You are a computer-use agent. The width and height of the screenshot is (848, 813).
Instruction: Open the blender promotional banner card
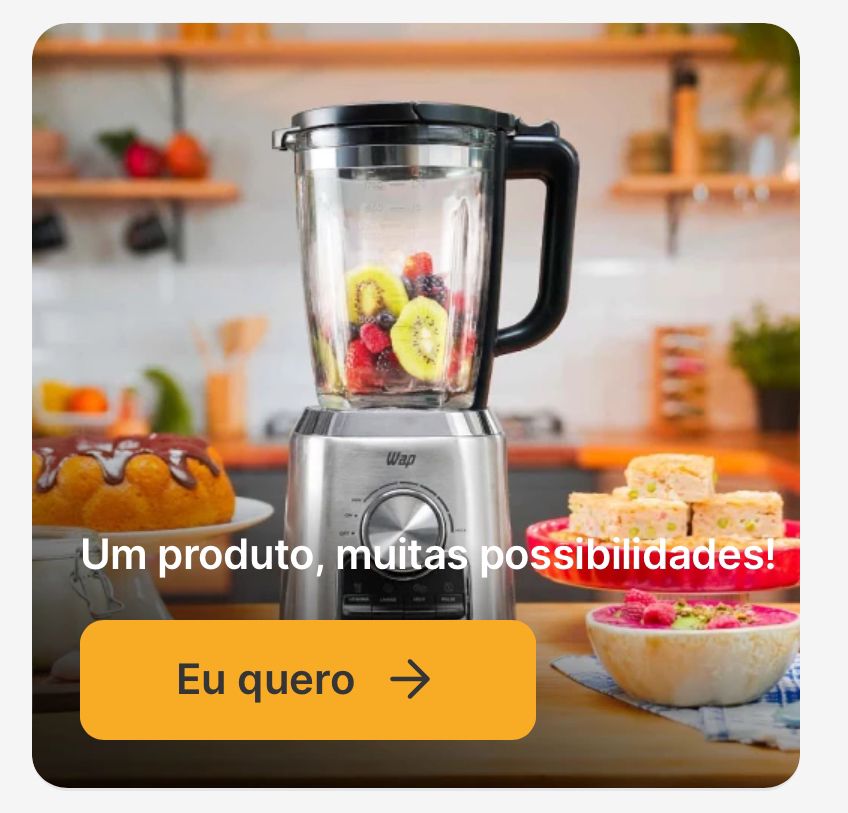point(415,300)
